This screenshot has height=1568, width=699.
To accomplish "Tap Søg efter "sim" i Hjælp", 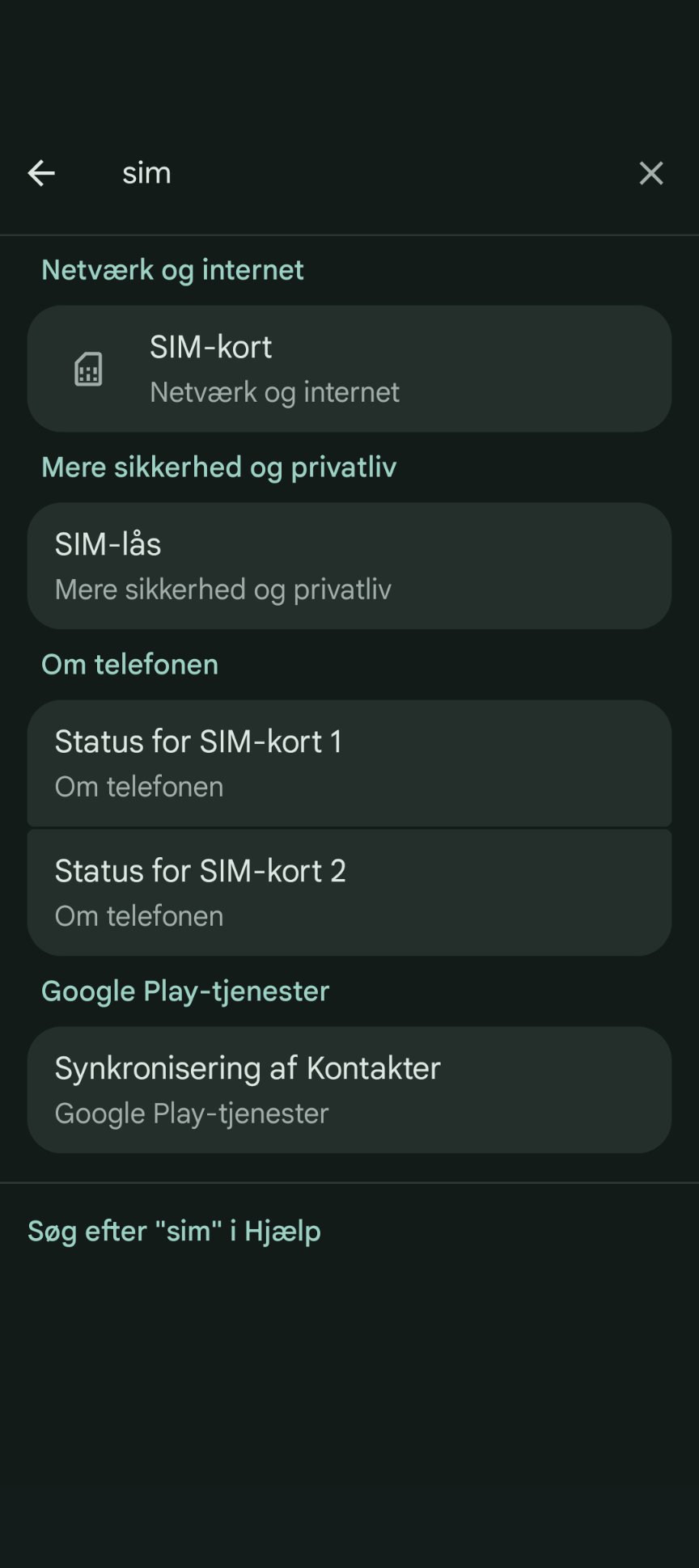I will pyautogui.click(x=175, y=1231).
